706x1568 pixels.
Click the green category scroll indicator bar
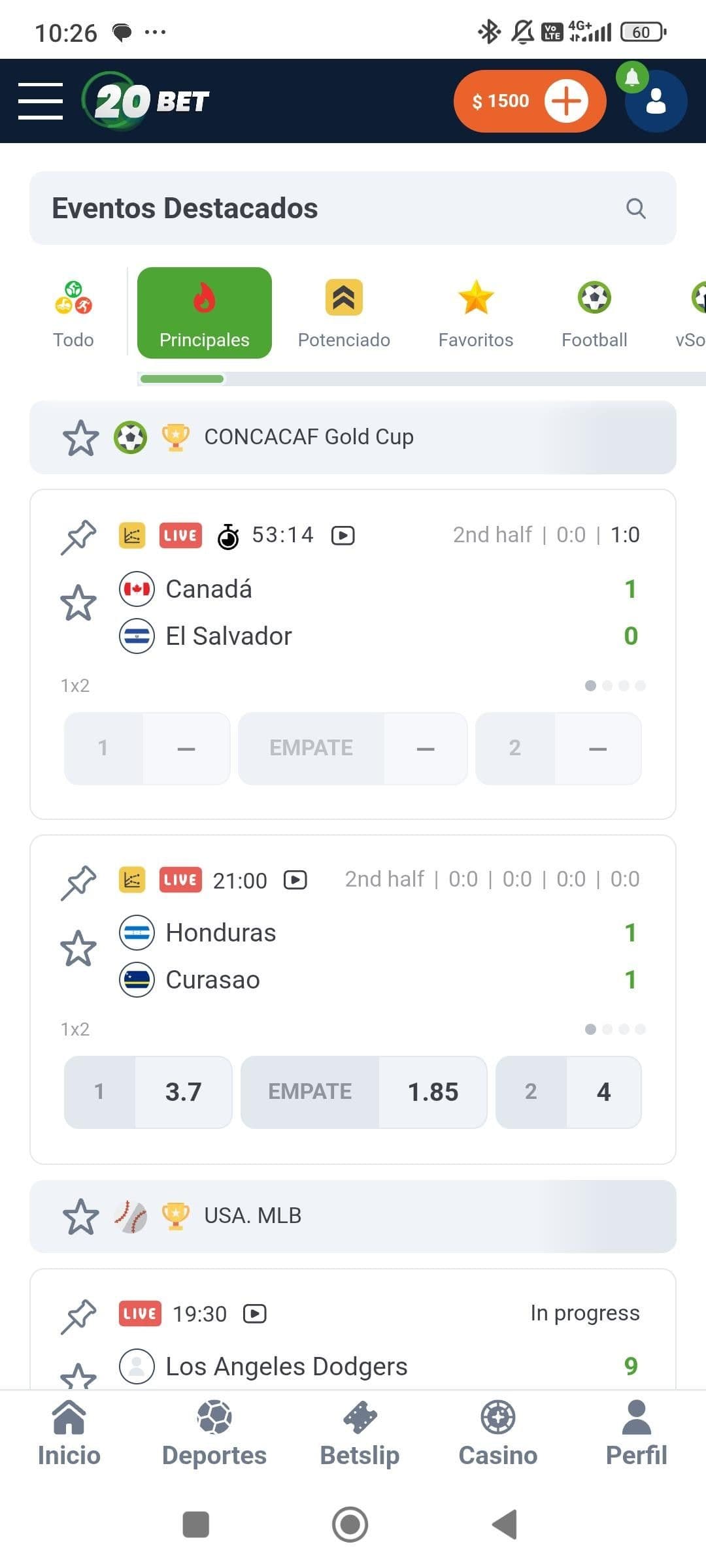point(182,378)
